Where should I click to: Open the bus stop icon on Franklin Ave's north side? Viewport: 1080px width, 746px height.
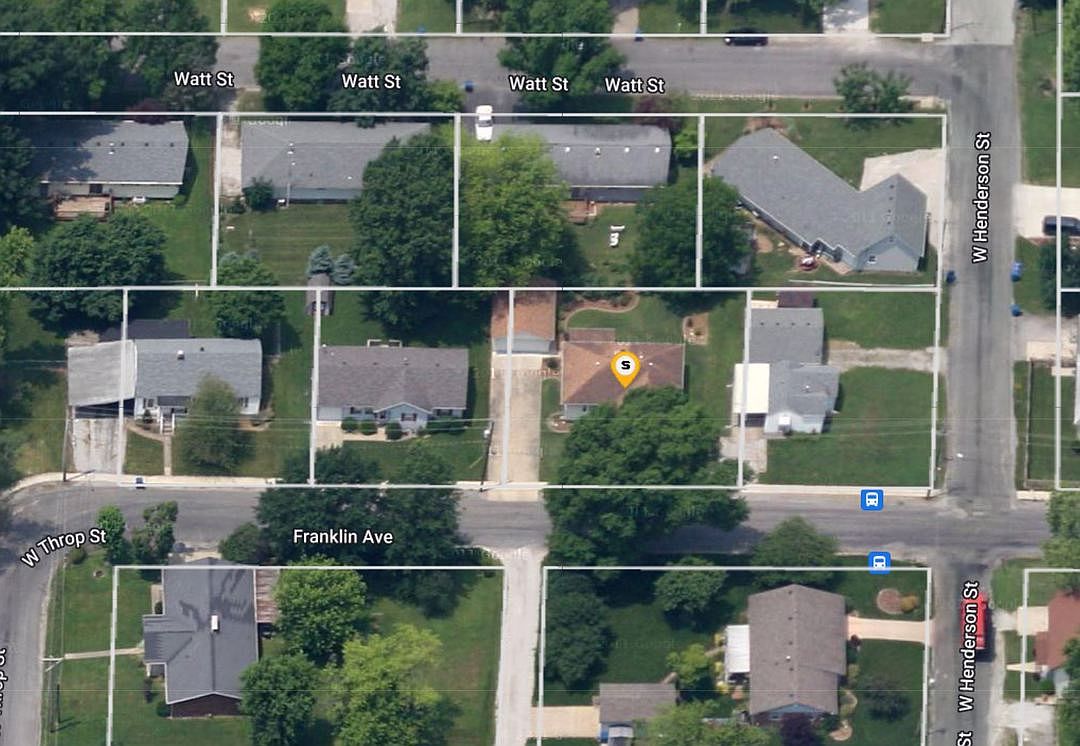[x=871, y=499]
